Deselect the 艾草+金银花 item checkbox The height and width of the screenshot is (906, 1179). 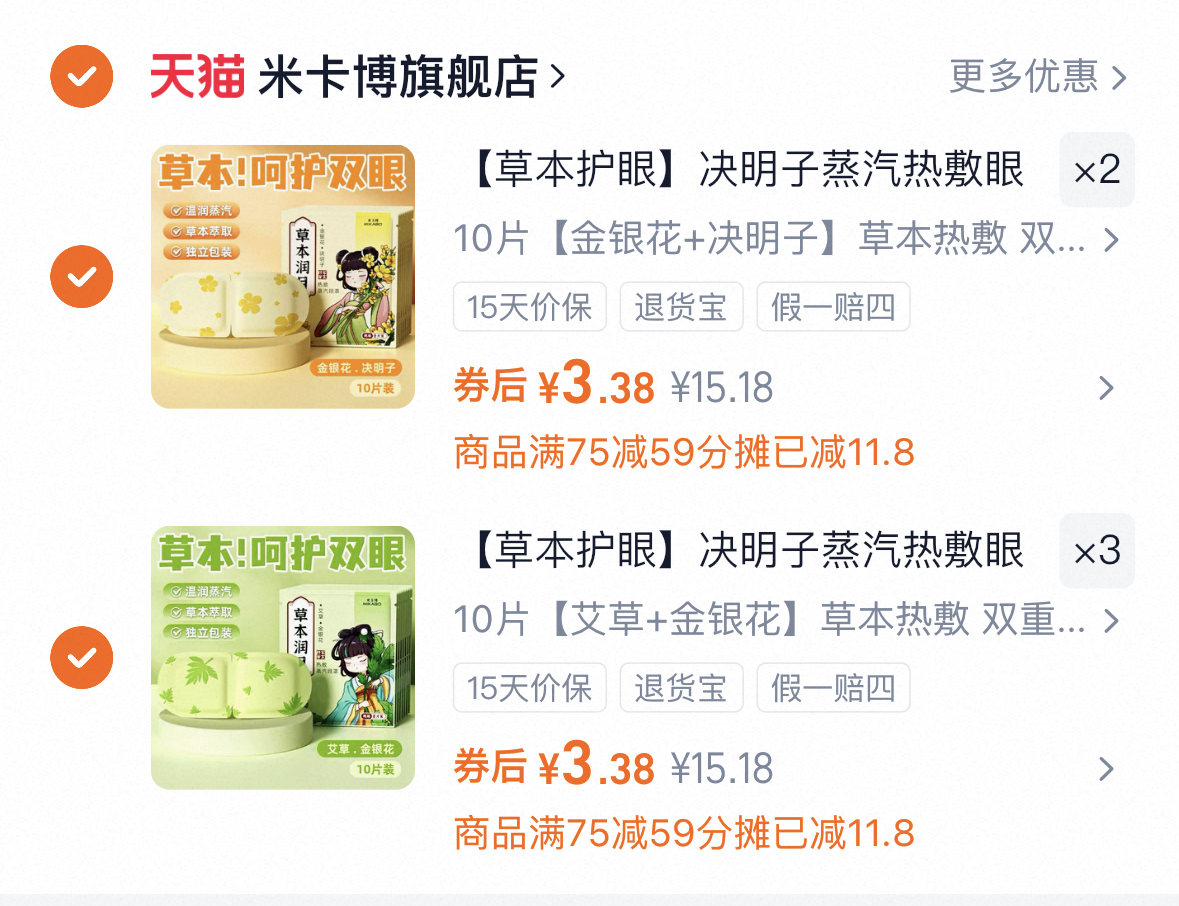81,657
